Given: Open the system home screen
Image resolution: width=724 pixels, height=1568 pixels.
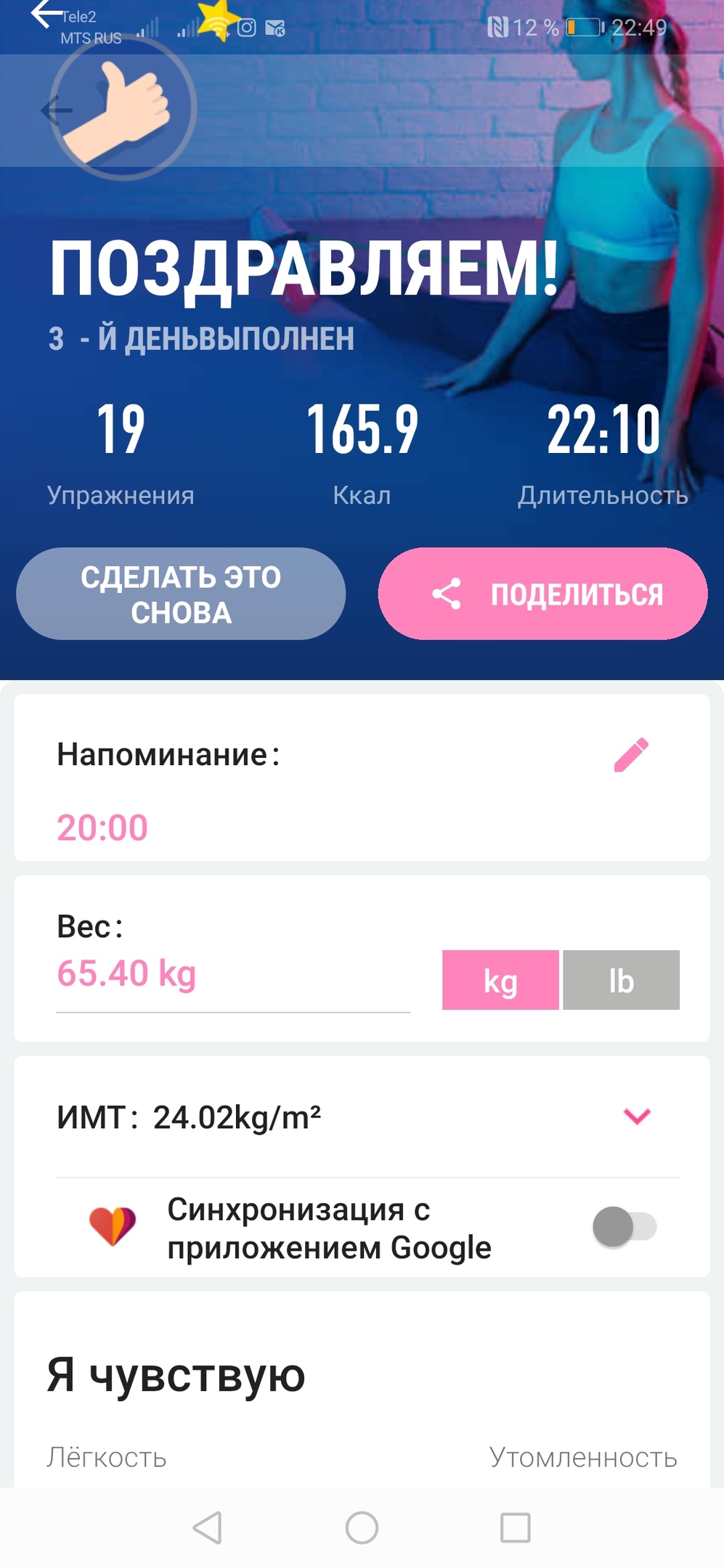Looking at the screenshot, I should pos(362,1528).
